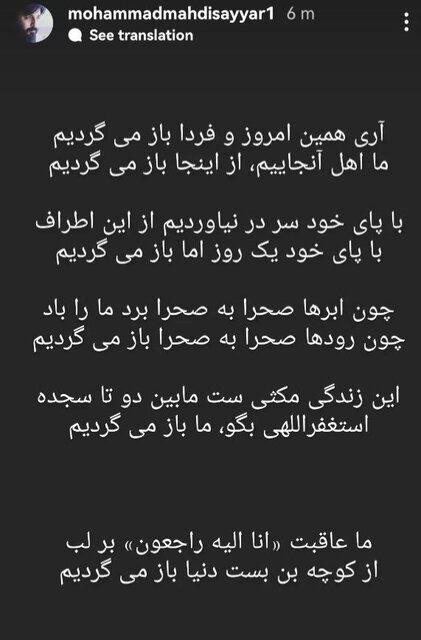Open the three-dot story options menu

click(406, 22)
